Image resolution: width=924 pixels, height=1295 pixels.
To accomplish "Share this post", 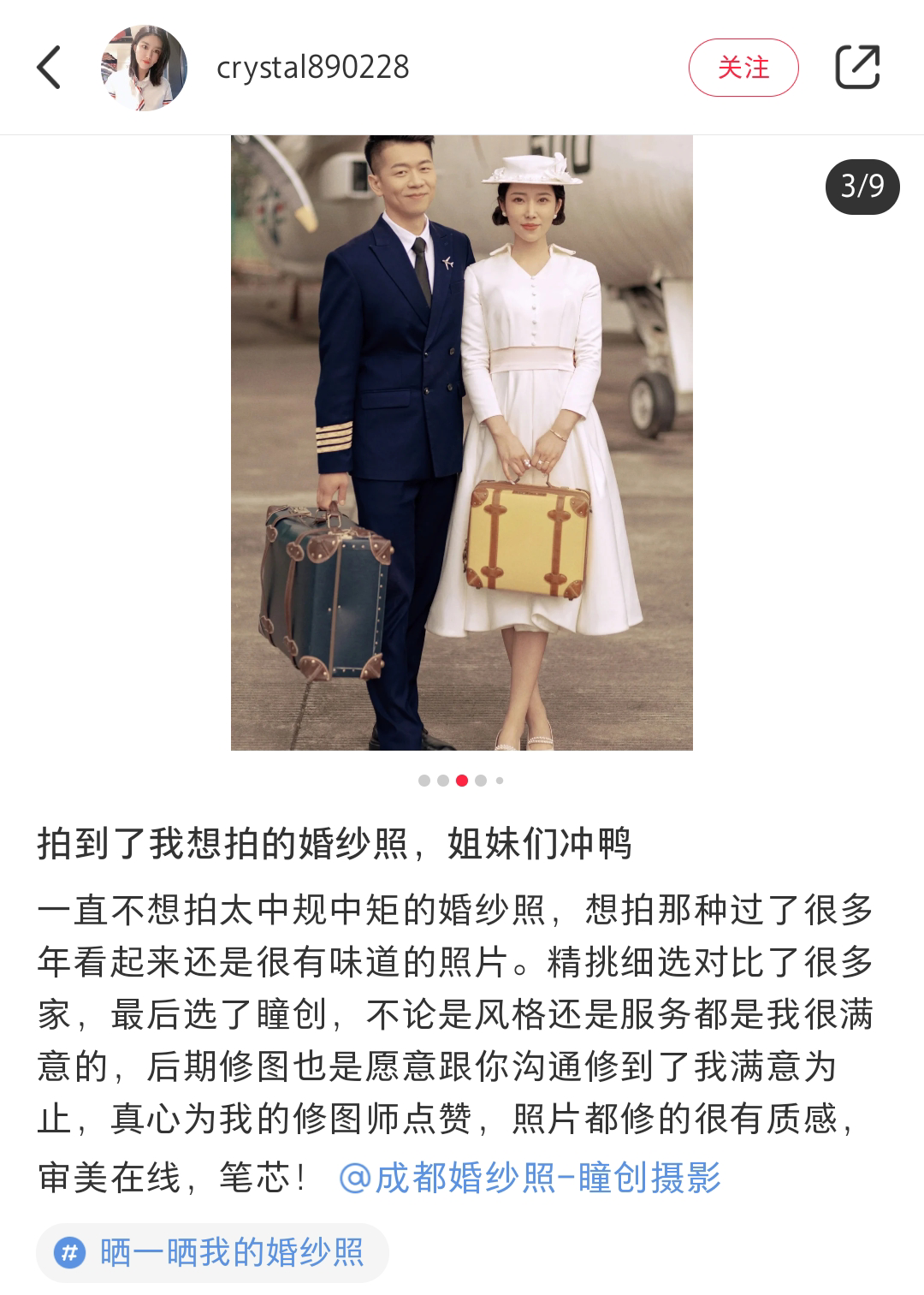I will coord(856,68).
